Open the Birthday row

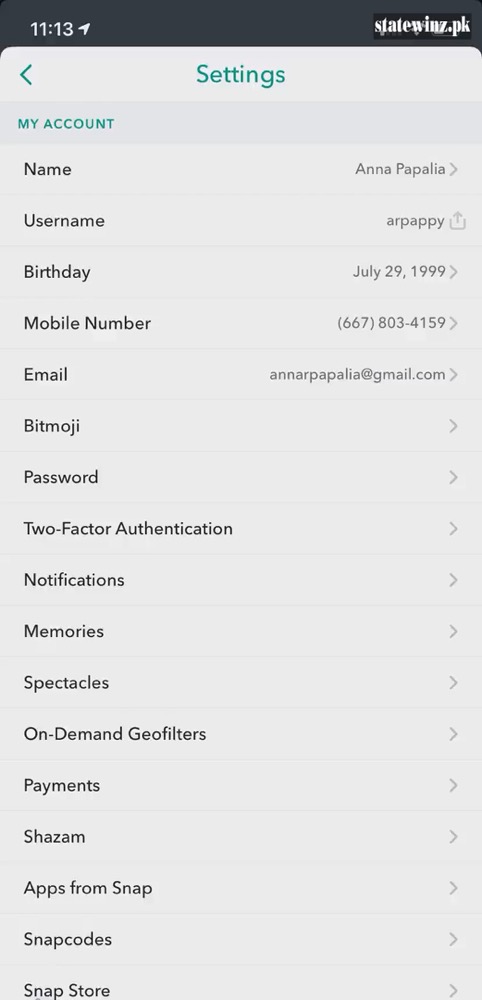tap(241, 272)
